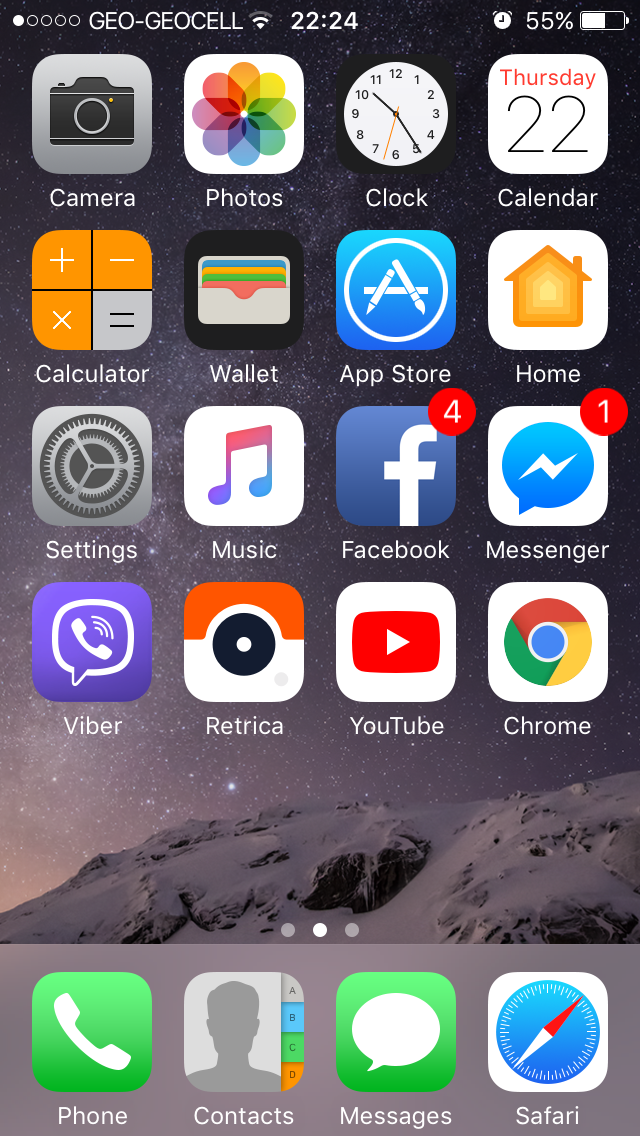Launch Safari from the dock

coord(548,1032)
